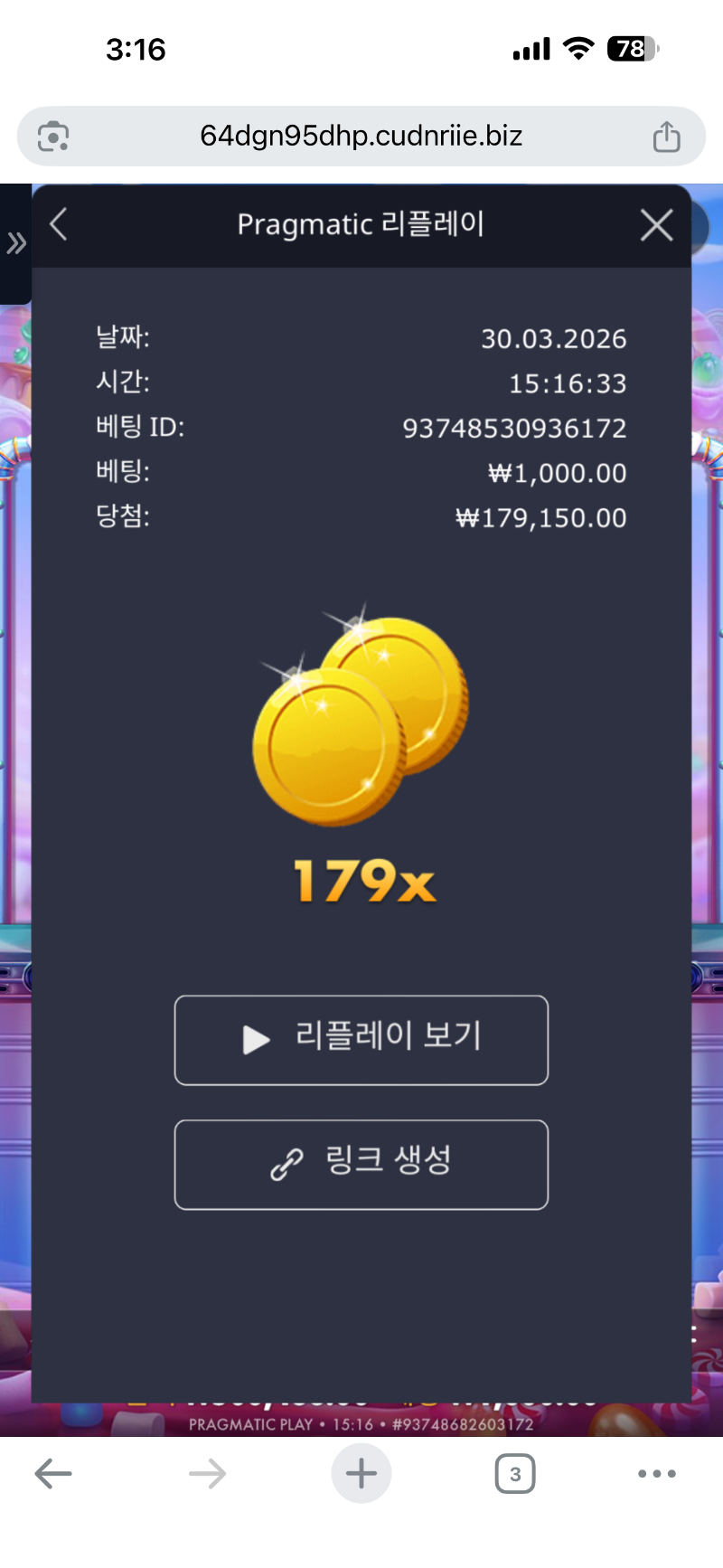723x1568 pixels.
Task: Go back to the previous browser page
Action: click(x=53, y=1474)
